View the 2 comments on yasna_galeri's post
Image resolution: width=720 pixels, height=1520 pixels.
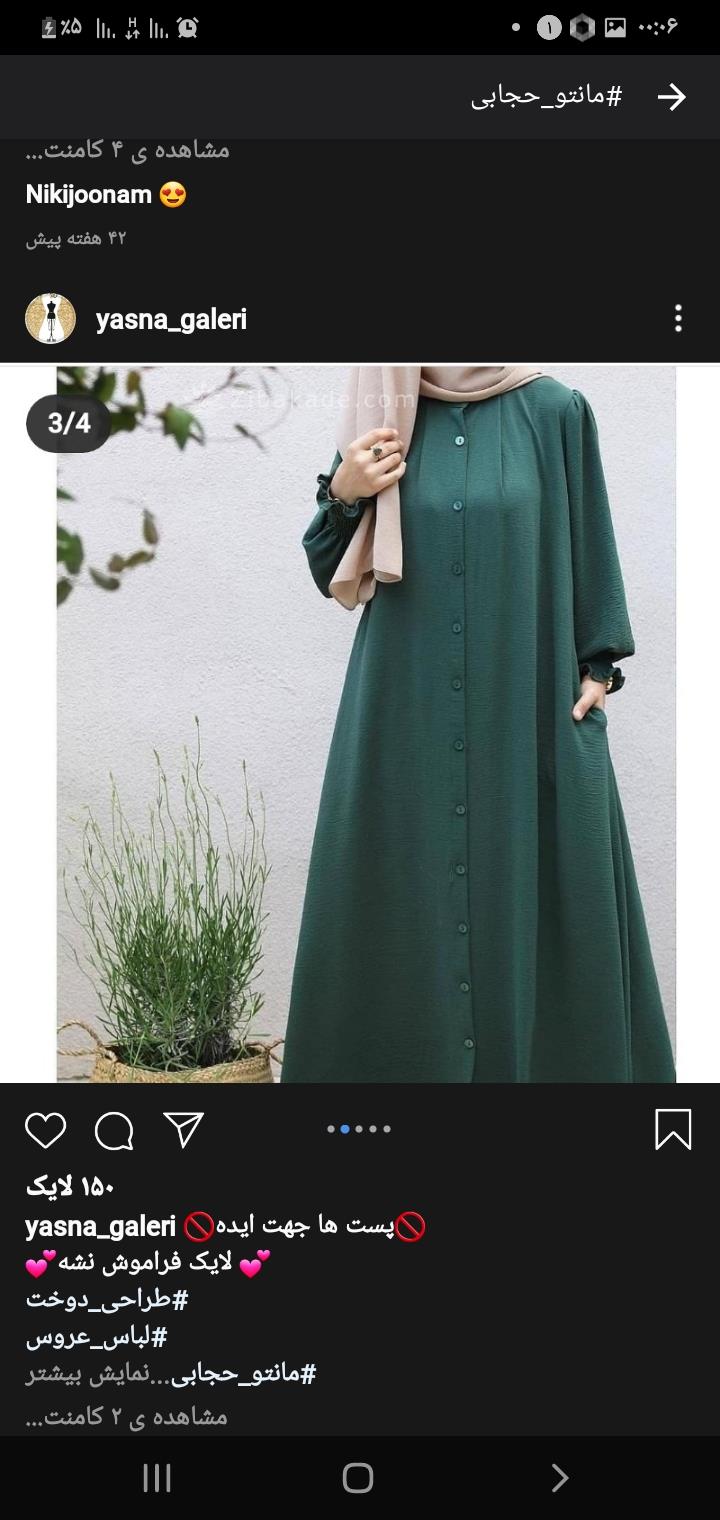(x=127, y=1416)
